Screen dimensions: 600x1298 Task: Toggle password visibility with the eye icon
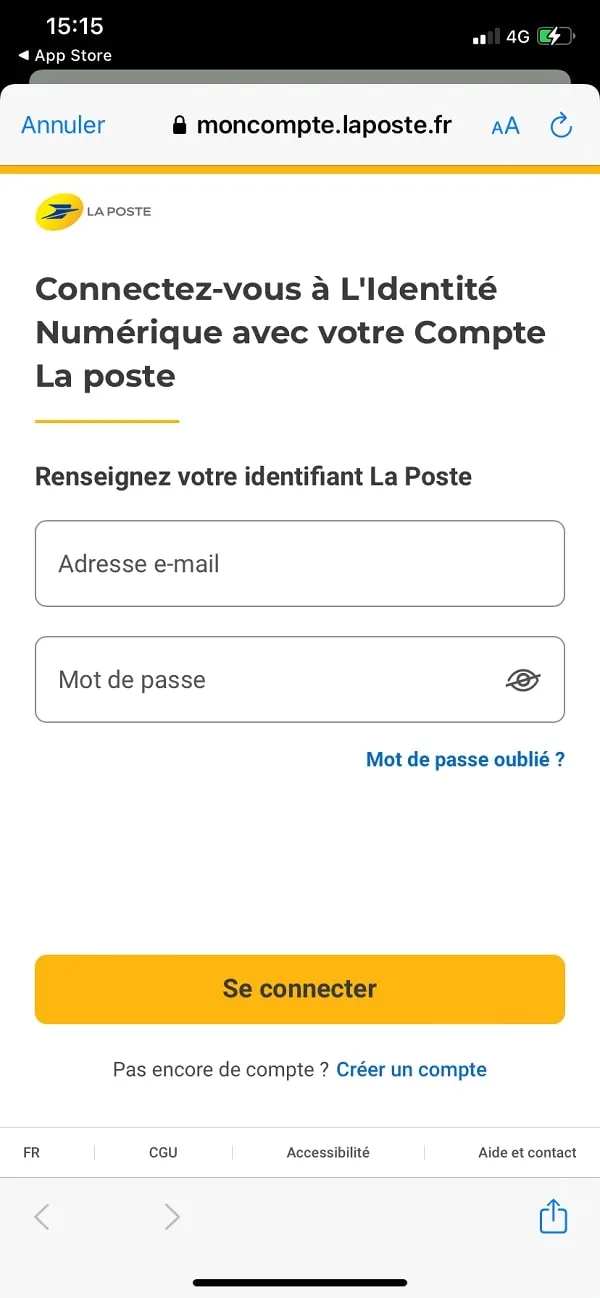pos(522,680)
